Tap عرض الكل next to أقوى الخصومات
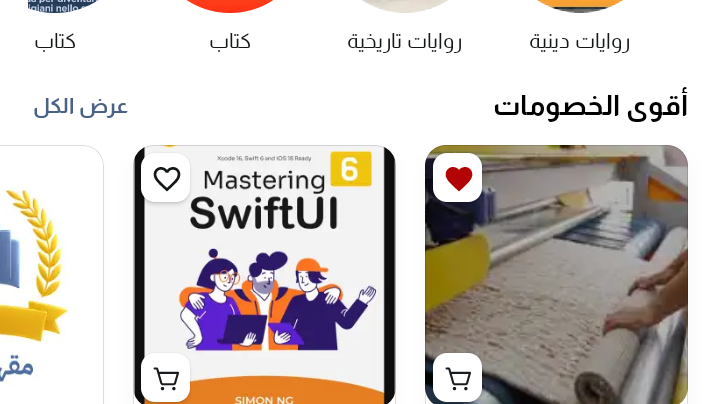Screen dimensions: 720x404 (81, 107)
